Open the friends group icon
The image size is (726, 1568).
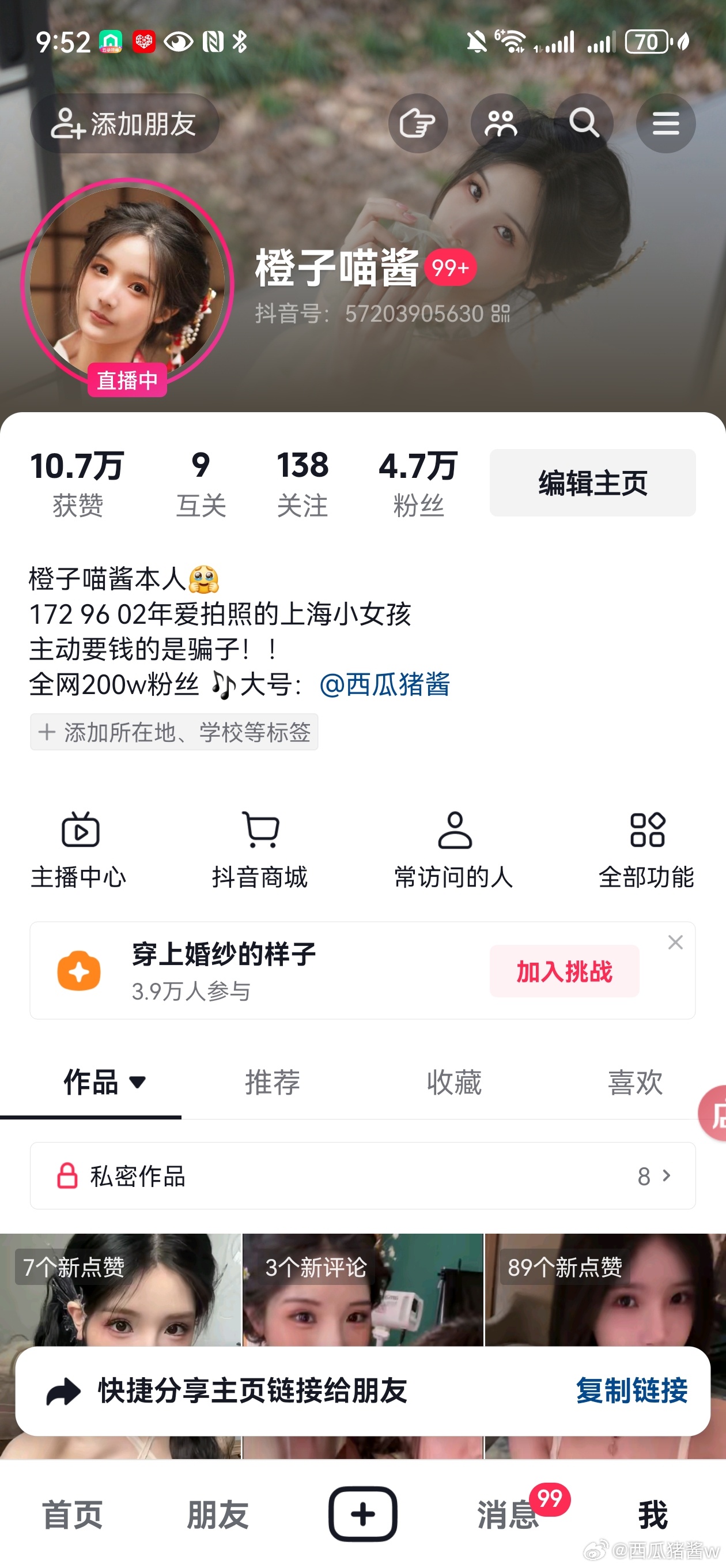(x=500, y=123)
